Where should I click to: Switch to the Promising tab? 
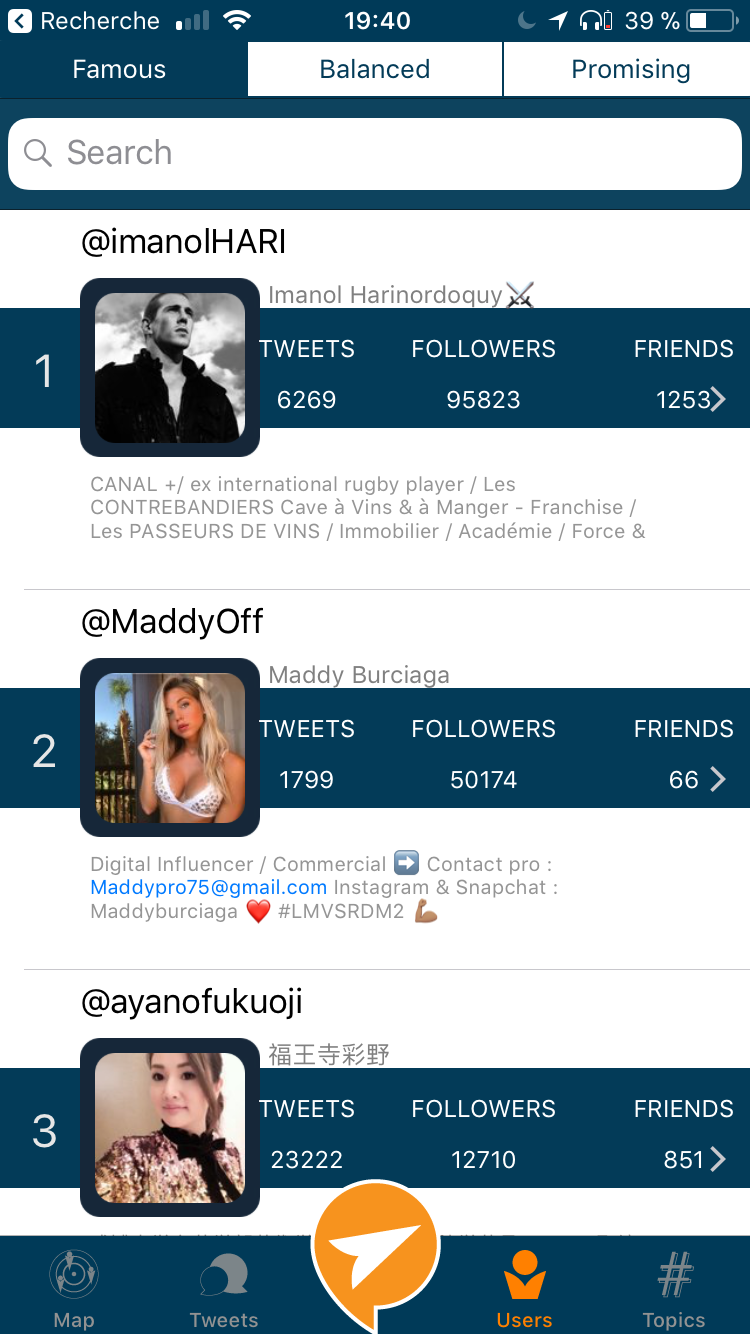(630, 70)
